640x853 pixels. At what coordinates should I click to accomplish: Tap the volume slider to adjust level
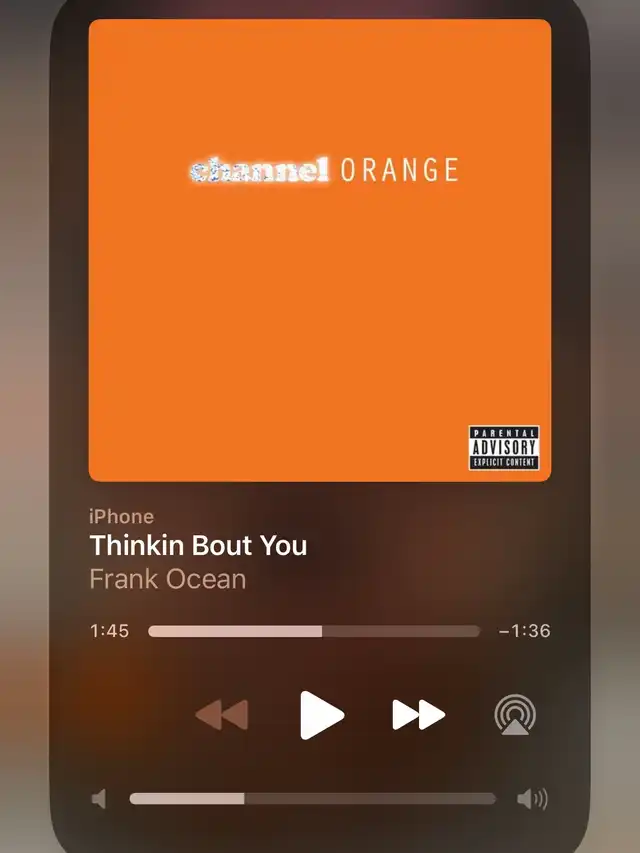click(312, 799)
